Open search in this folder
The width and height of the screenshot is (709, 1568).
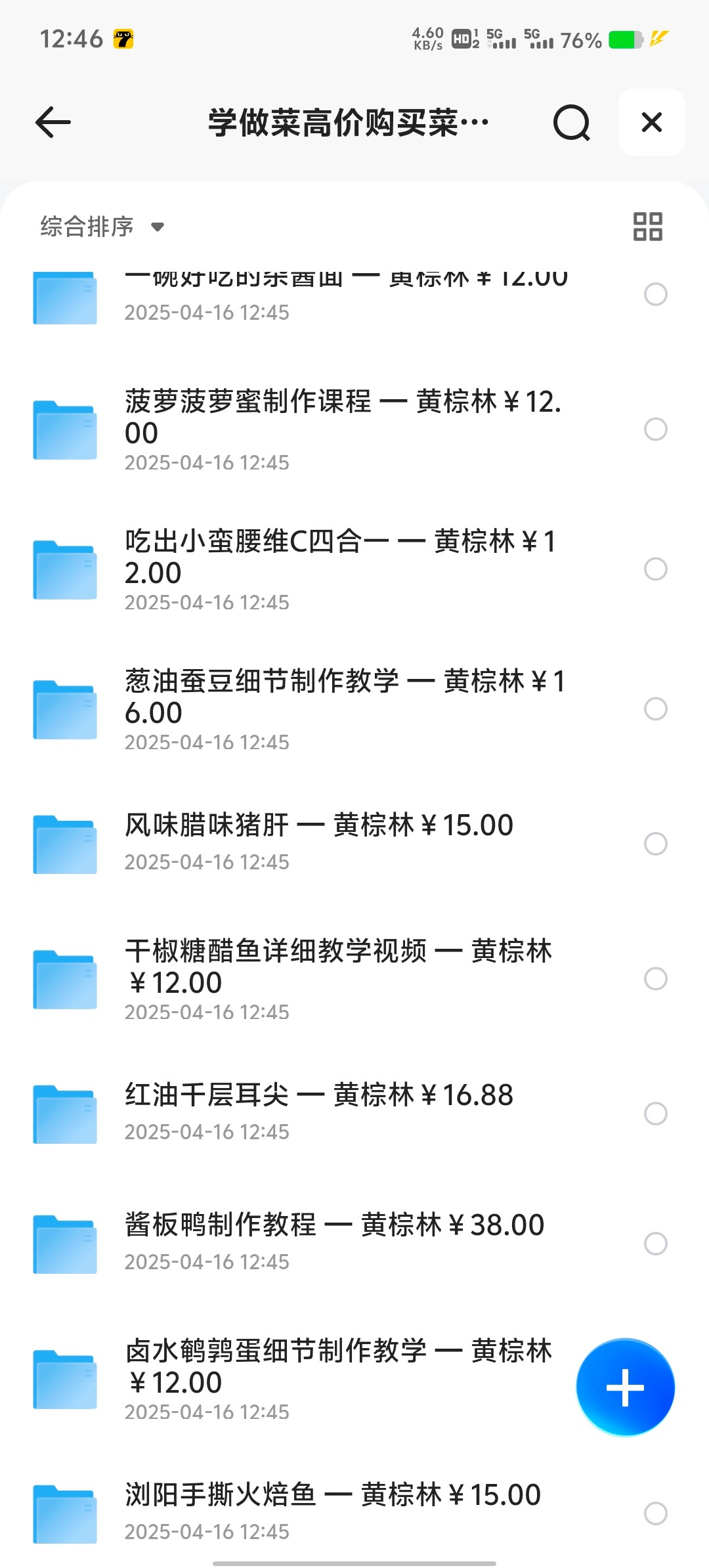pos(571,123)
